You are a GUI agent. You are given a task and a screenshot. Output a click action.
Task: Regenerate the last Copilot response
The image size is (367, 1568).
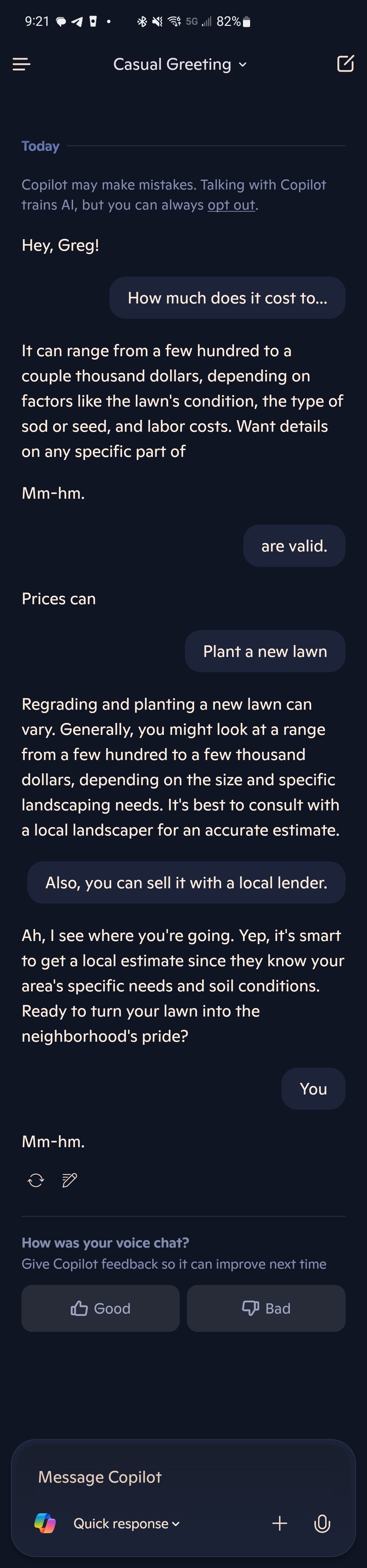36,1180
